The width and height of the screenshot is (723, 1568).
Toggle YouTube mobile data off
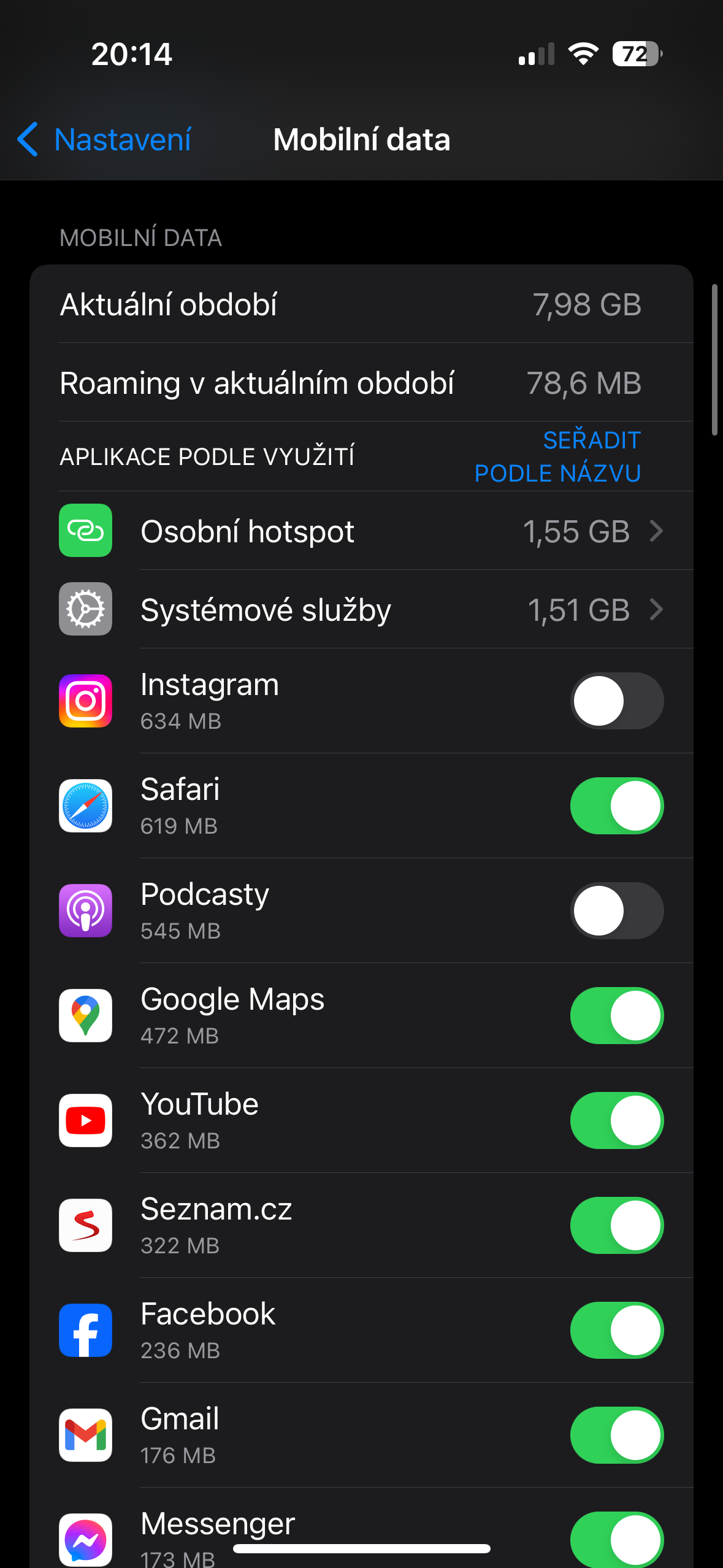[x=616, y=1121]
